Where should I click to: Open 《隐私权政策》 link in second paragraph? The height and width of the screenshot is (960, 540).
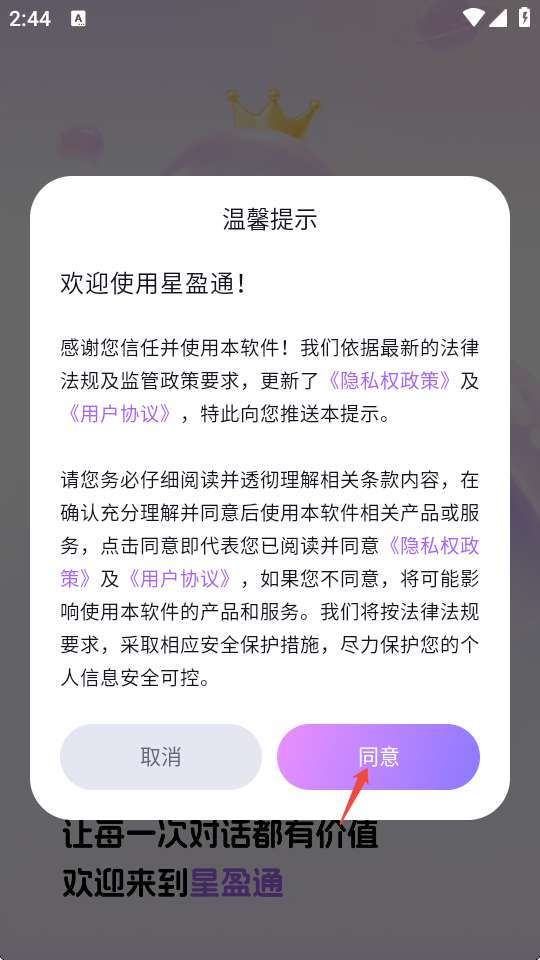(432, 546)
